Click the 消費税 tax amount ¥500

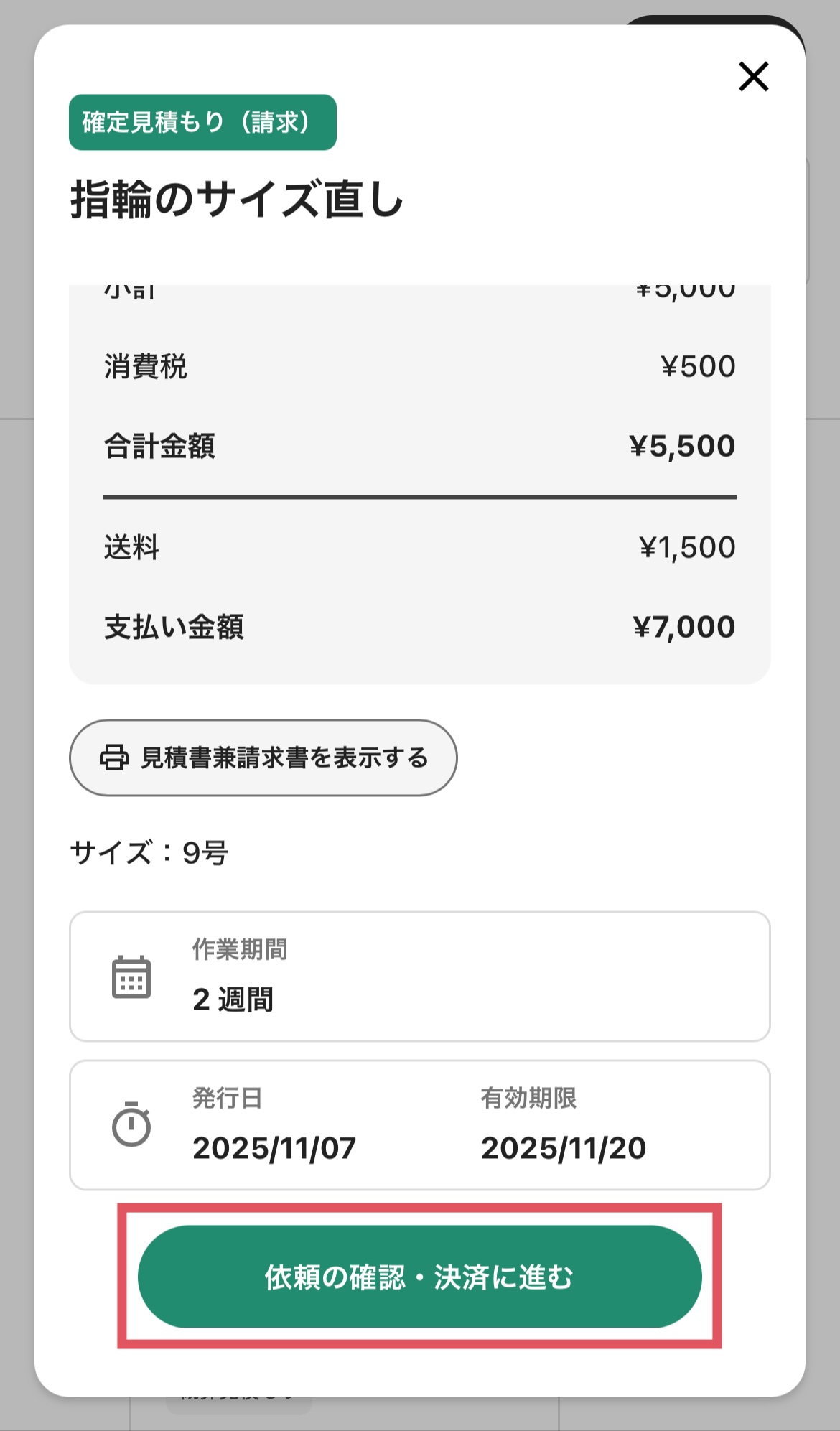[698, 365]
